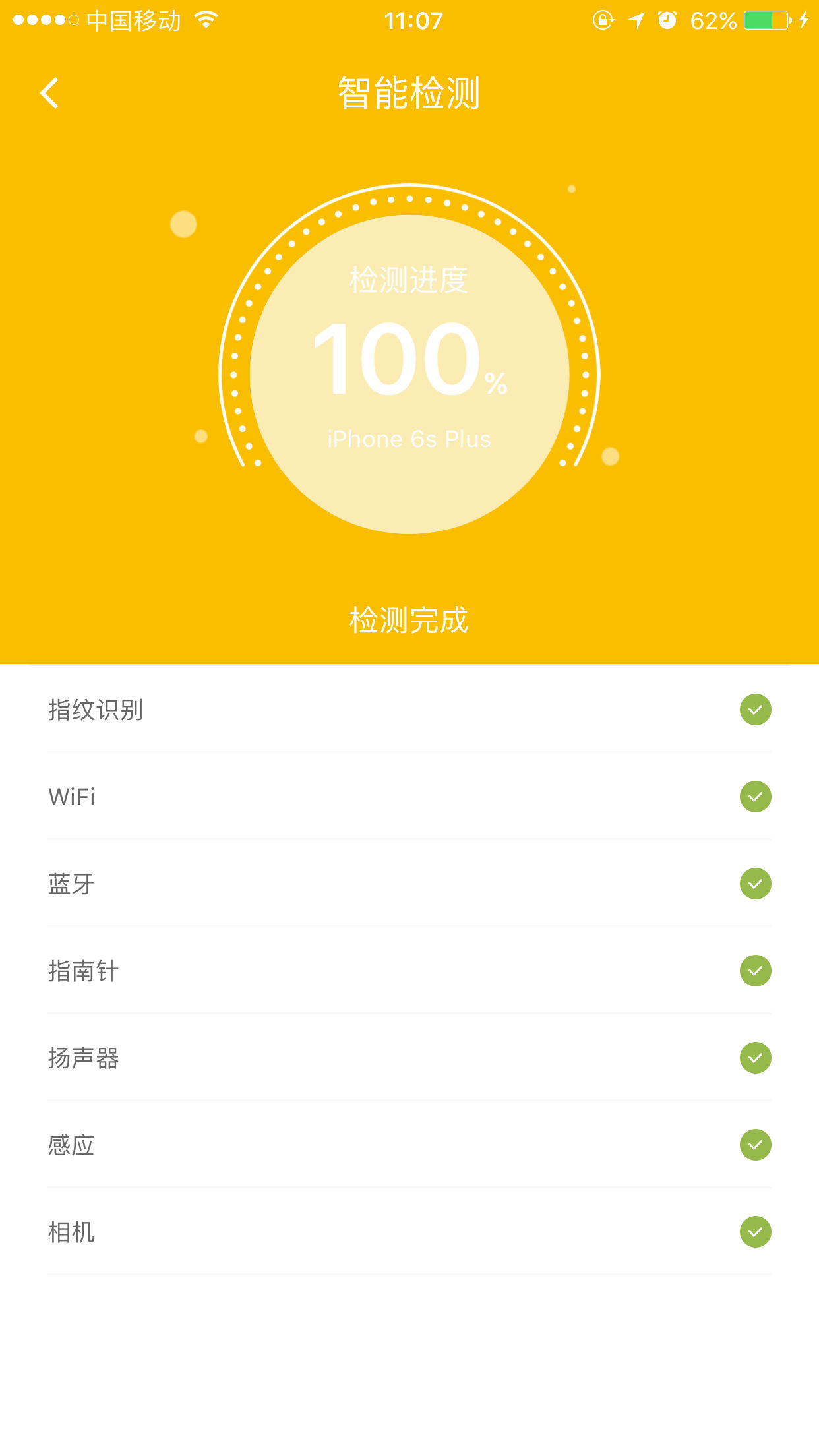Tap the iPhone 6s Plus label
The width and height of the screenshot is (819, 1456).
click(x=409, y=439)
